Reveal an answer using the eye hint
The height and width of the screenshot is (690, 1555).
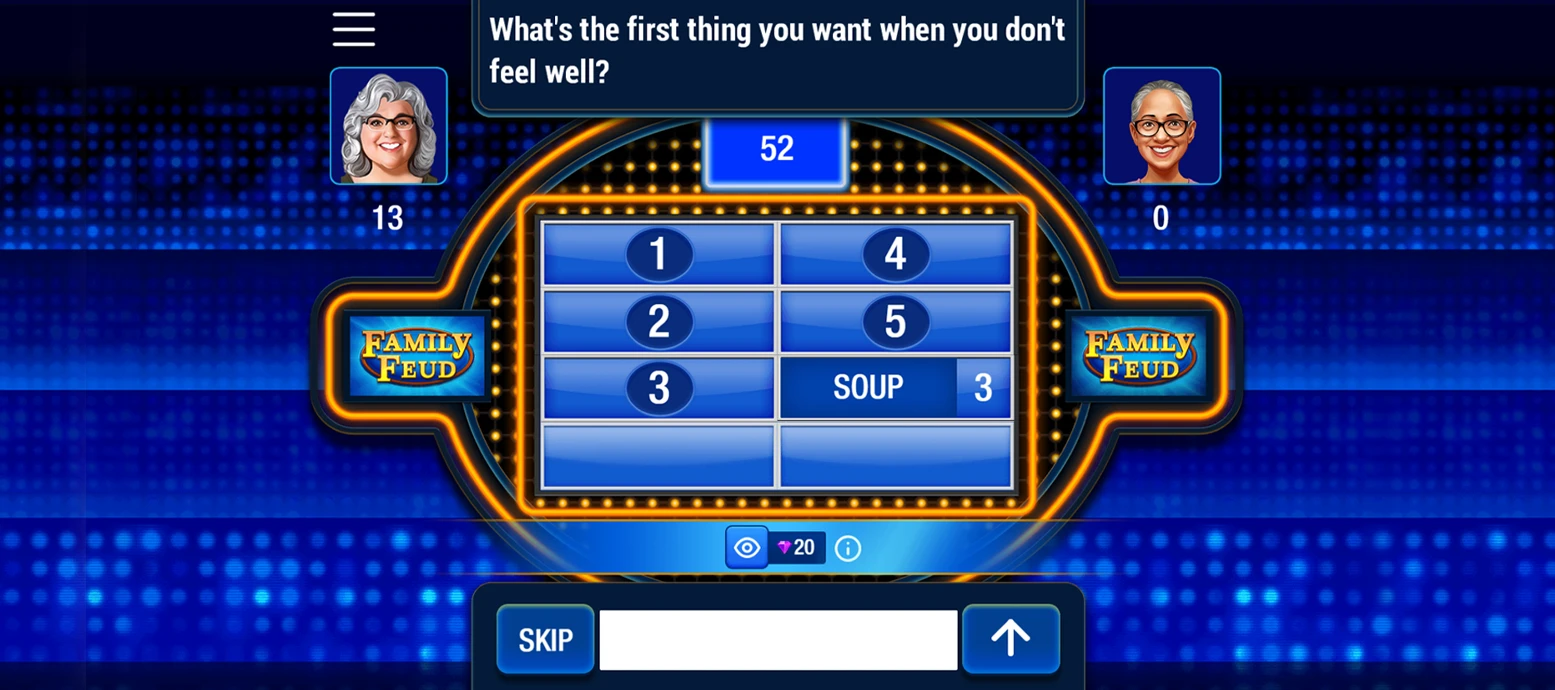pyautogui.click(x=747, y=548)
